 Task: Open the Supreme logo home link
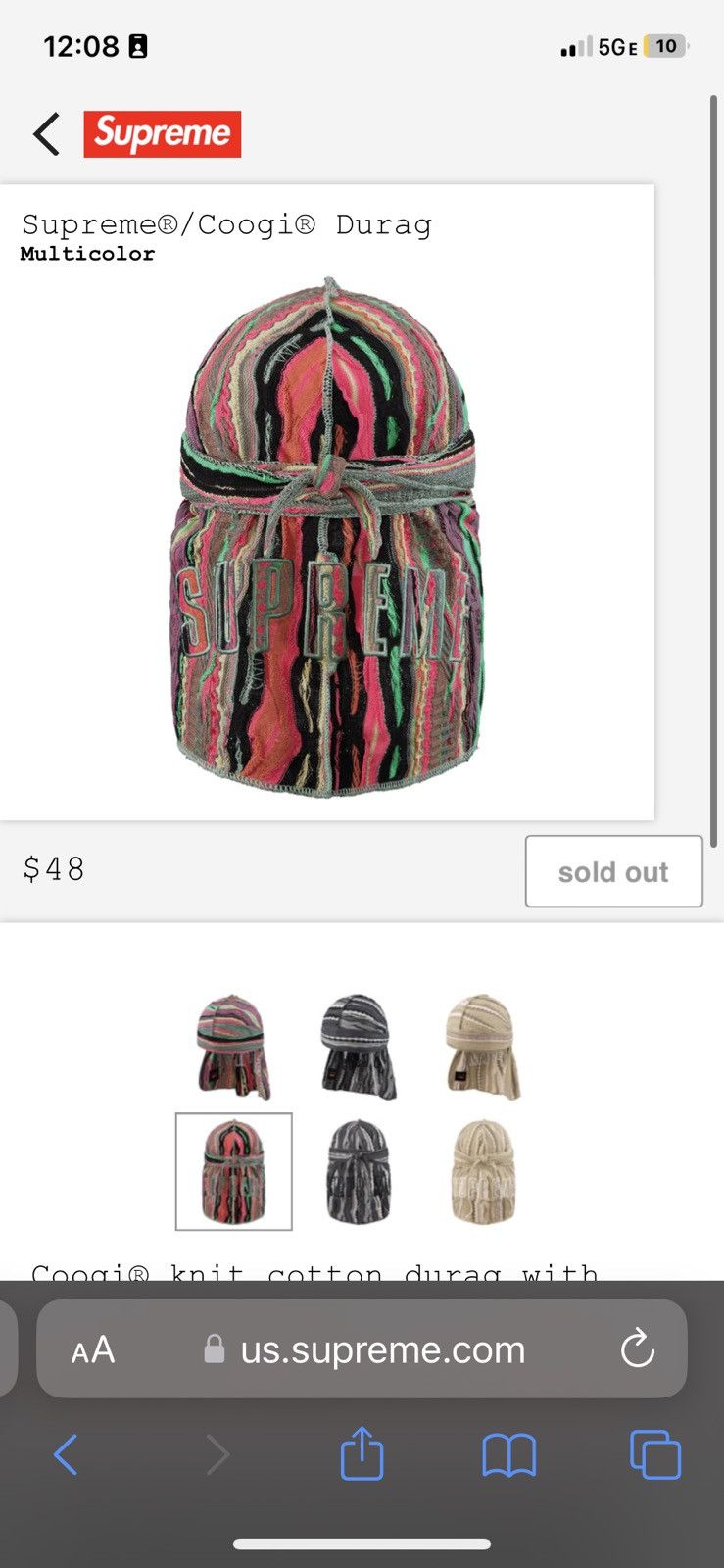click(x=163, y=134)
